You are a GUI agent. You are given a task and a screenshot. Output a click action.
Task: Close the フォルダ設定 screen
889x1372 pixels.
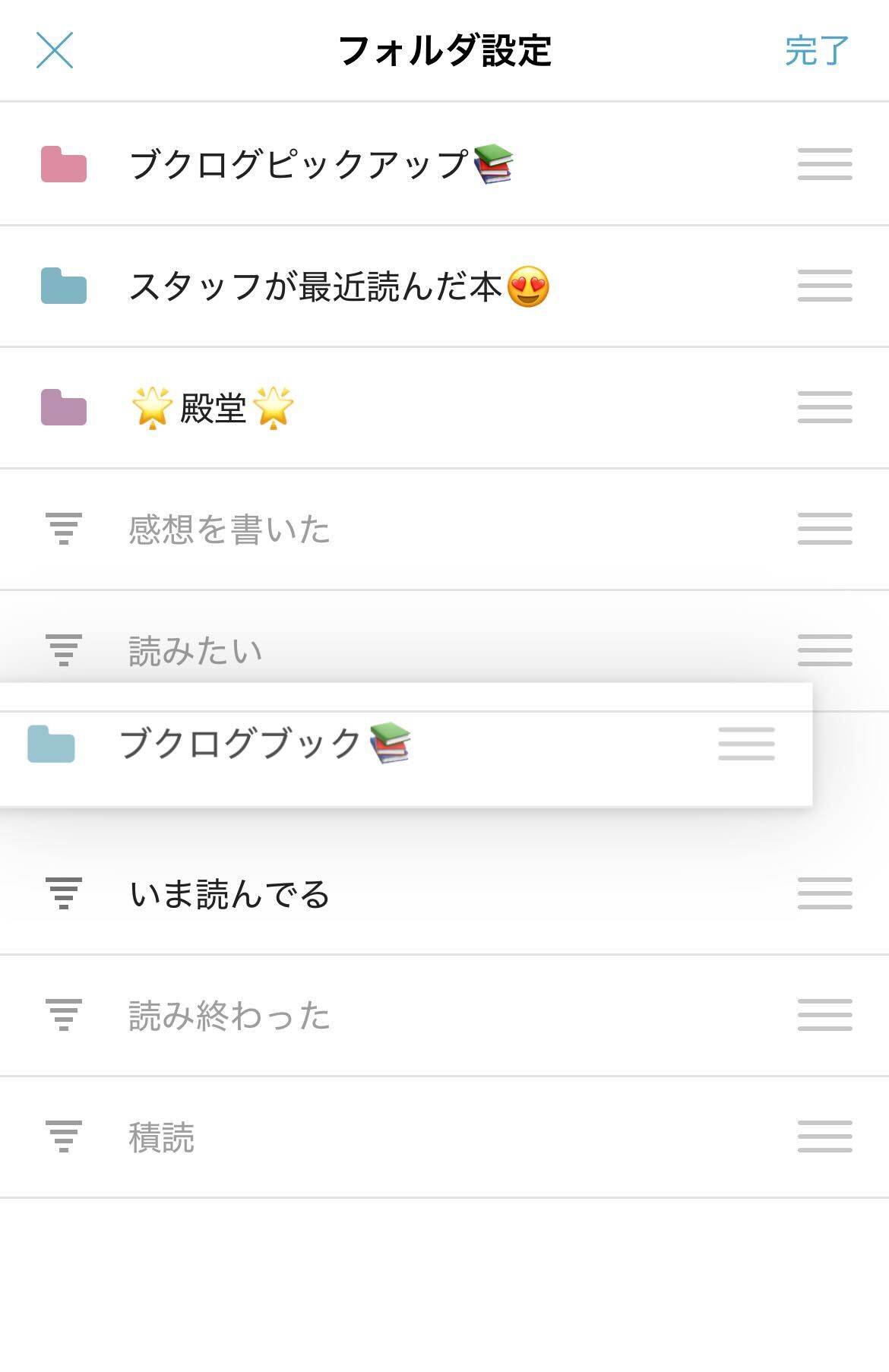pos(55,51)
